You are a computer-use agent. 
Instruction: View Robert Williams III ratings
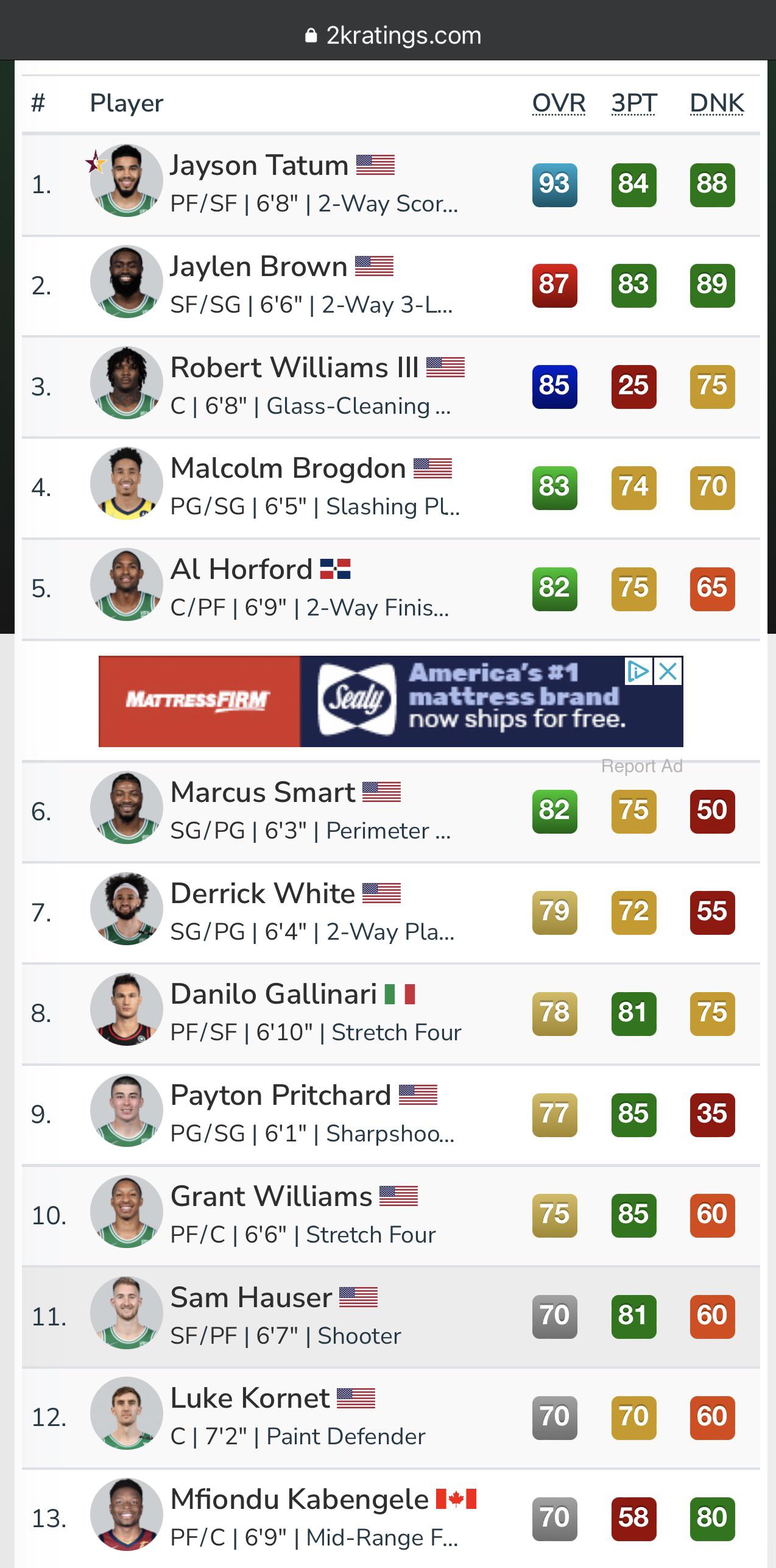pyautogui.click(x=294, y=368)
